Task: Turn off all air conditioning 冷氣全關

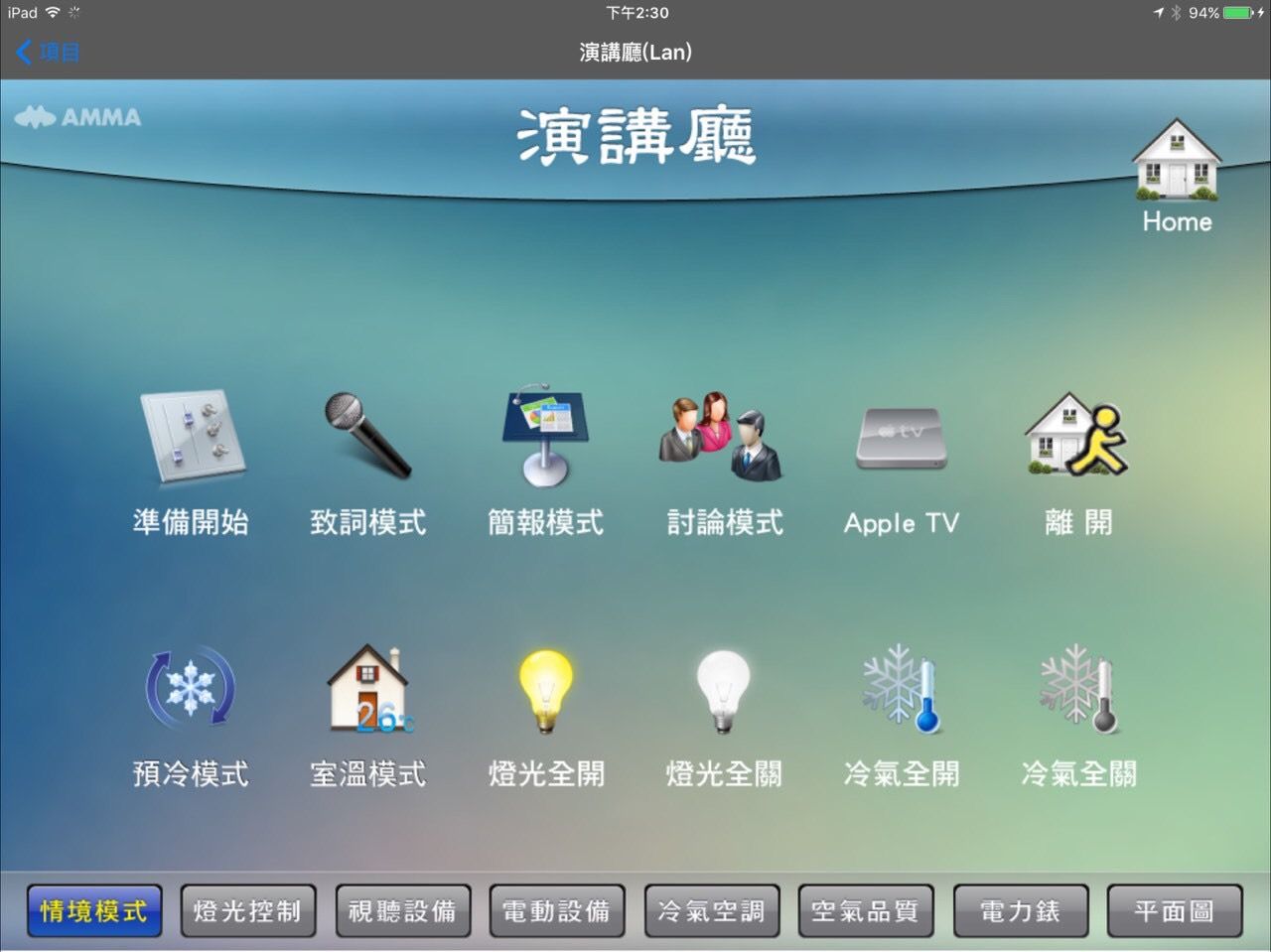Action: [x=1078, y=690]
